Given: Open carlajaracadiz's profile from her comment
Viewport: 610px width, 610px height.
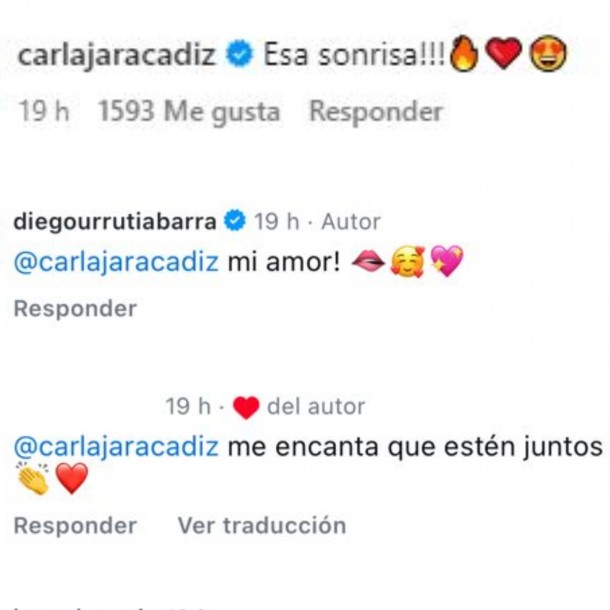Looking at the screenshot, I should pyautogui.click(x=117, y=56).
